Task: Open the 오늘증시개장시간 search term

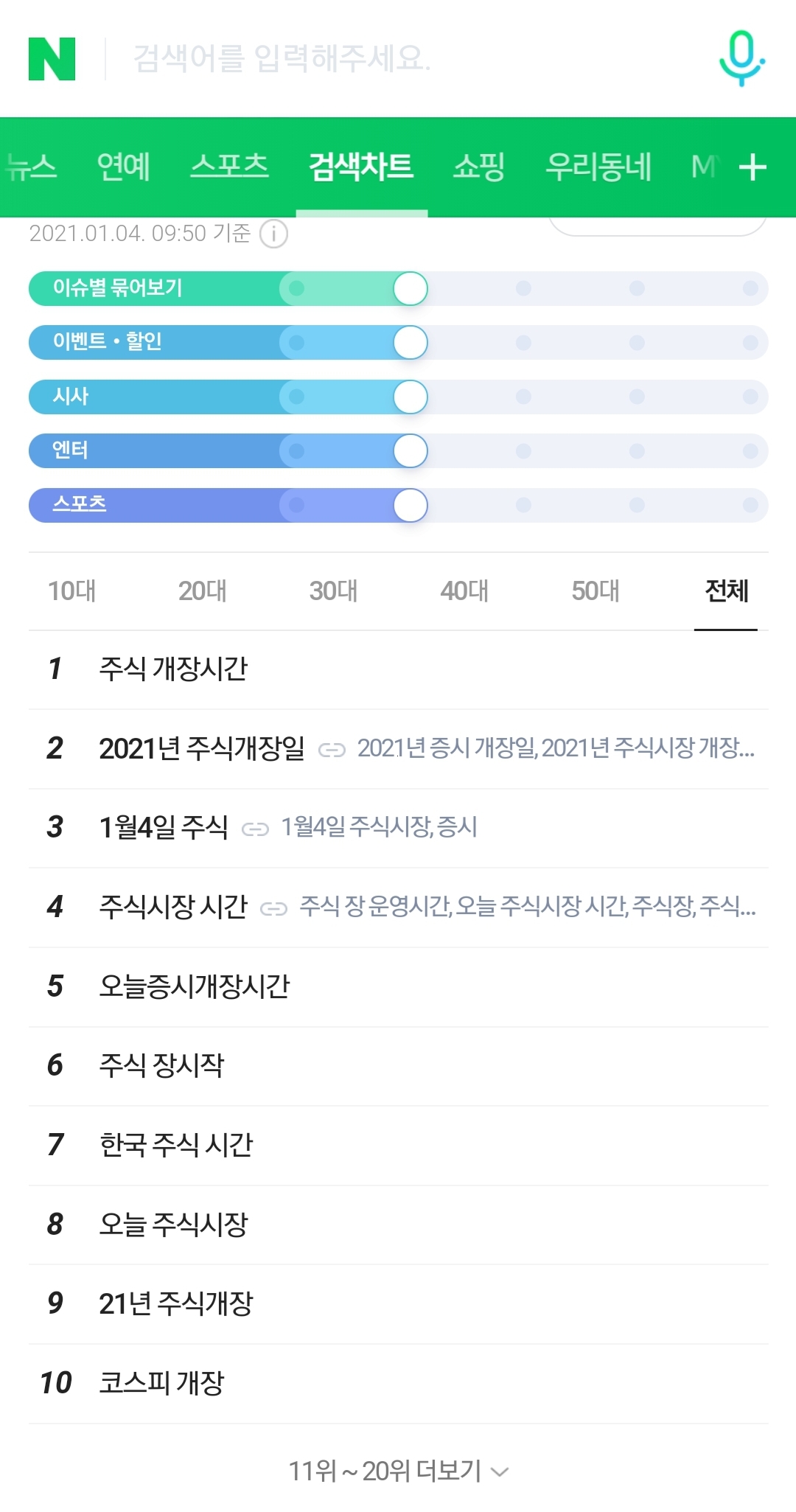Action: (x=195, y=986)
